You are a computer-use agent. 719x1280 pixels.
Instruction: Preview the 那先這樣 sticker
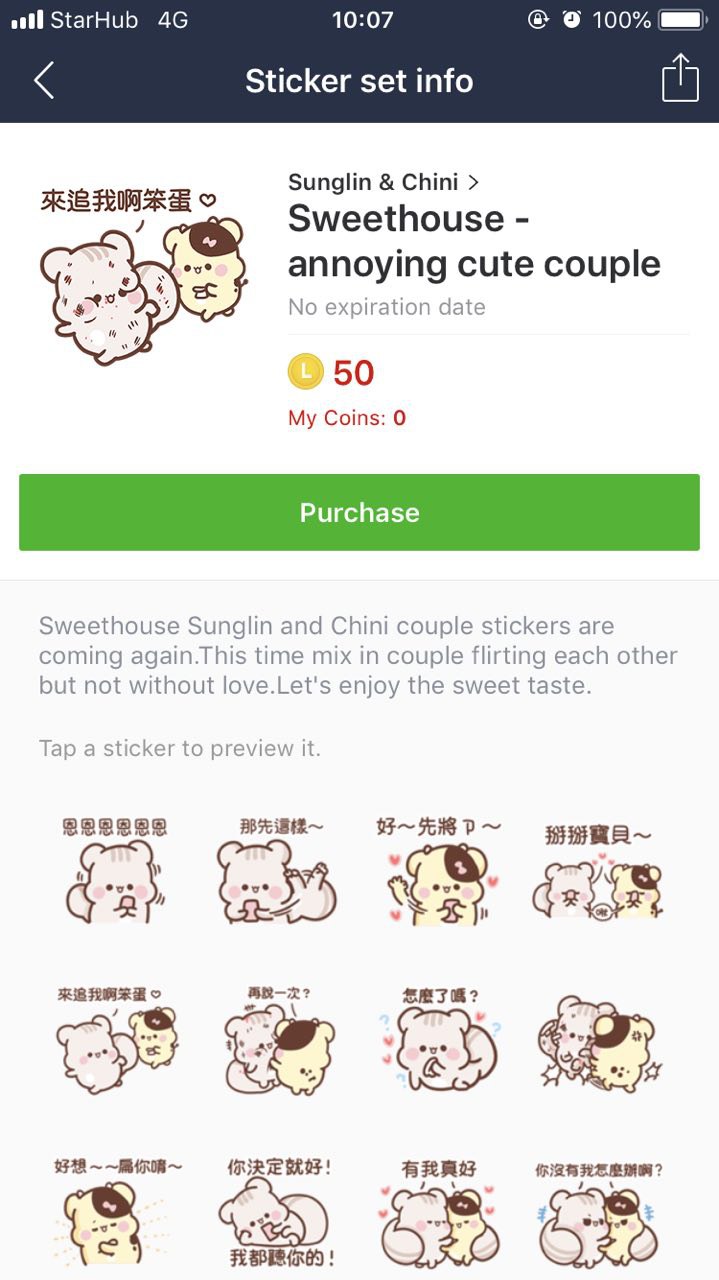(279, 872)
